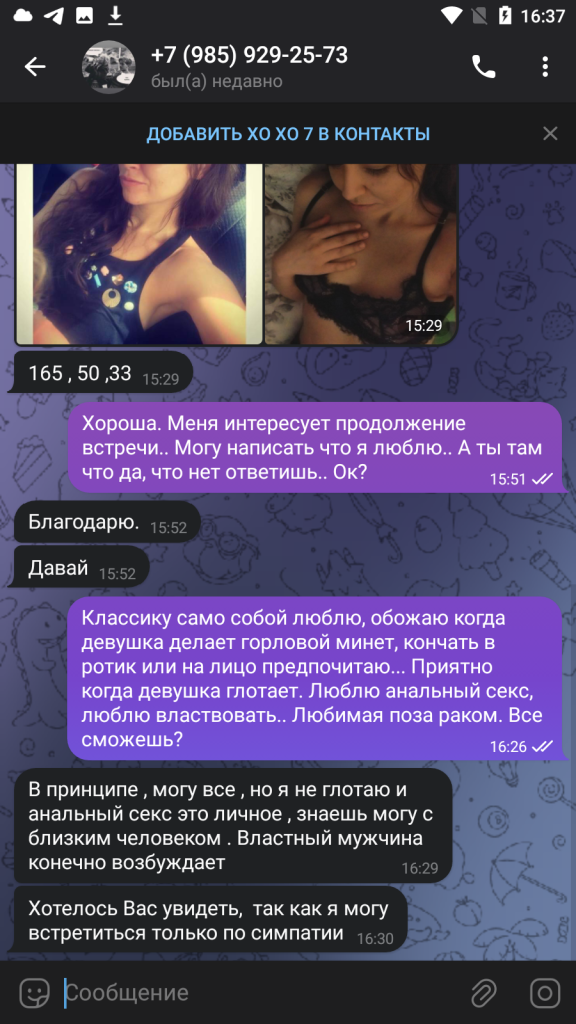This screenshot has width=576, height=1024.
Task: Open the sticker and emoji panel
Action: 35,993
